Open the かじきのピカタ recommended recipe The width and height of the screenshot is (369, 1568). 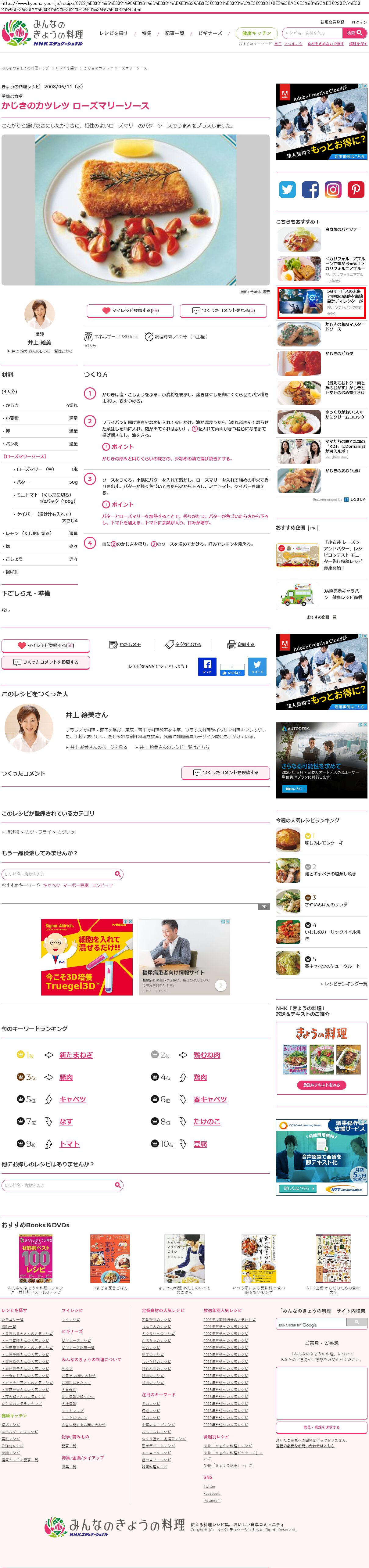click(339, 354)
